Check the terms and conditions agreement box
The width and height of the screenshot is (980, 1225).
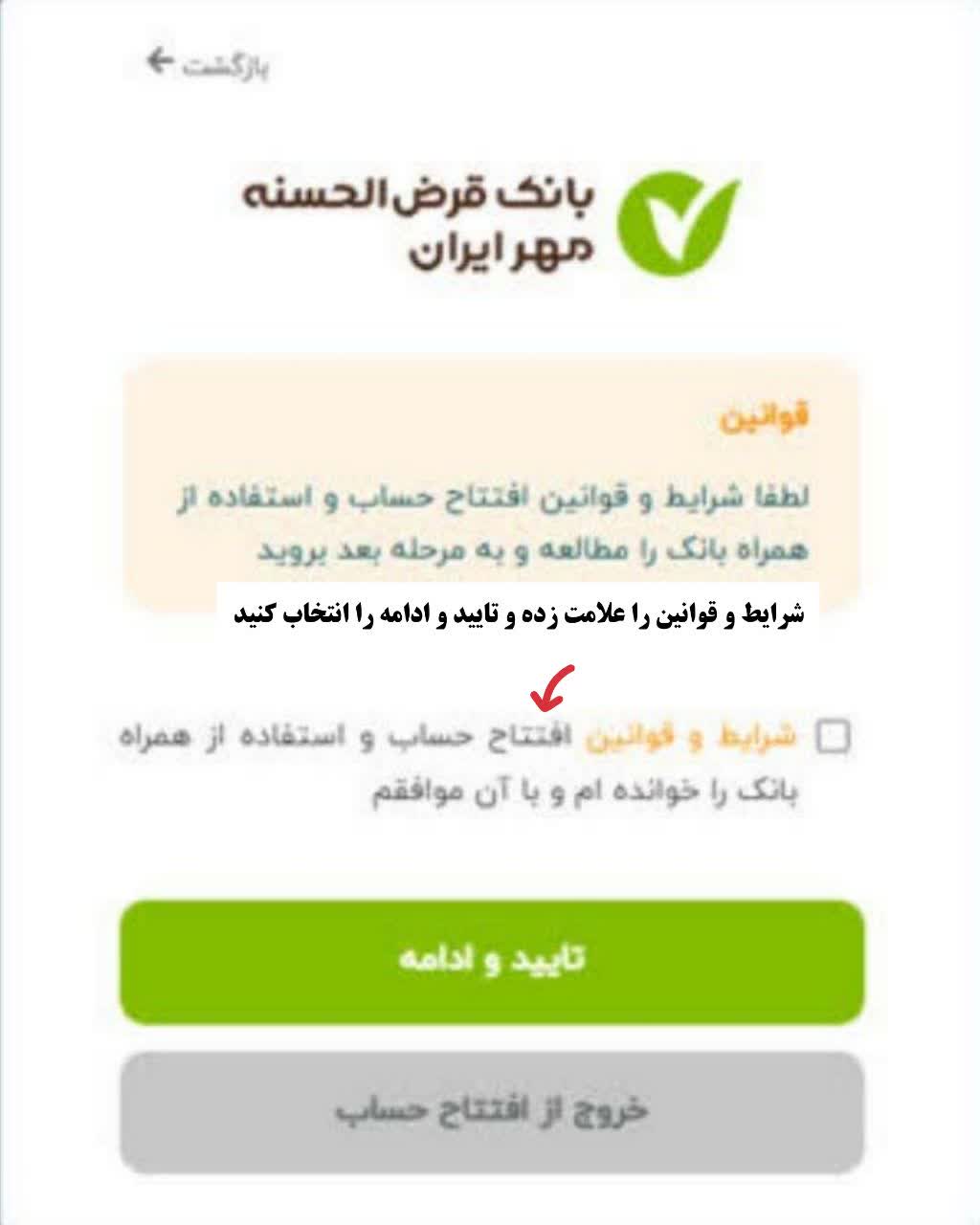(x=832, y=737)
